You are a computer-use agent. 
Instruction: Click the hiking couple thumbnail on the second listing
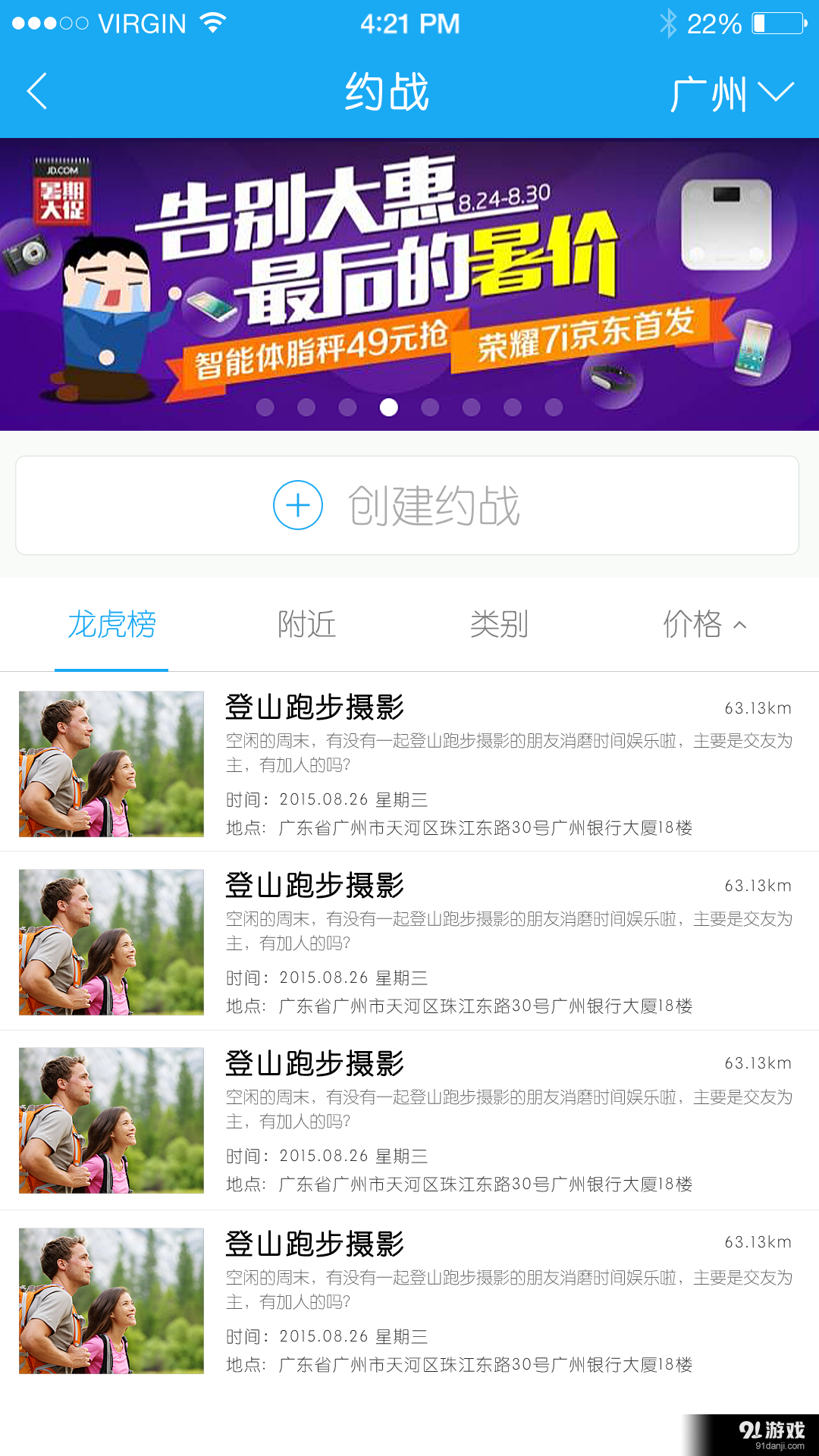[x=111, y=942]
